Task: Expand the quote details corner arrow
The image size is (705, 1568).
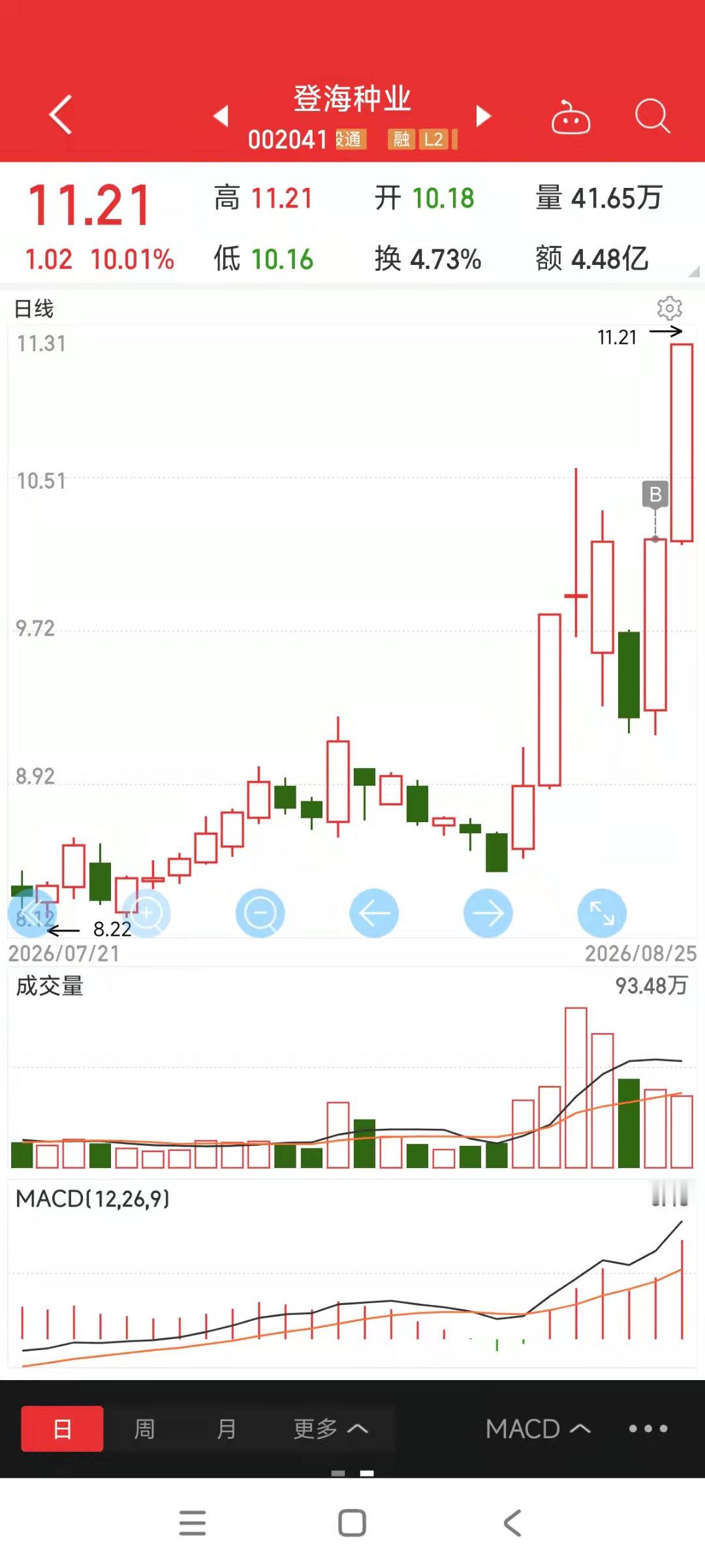Action: point(693,271)
